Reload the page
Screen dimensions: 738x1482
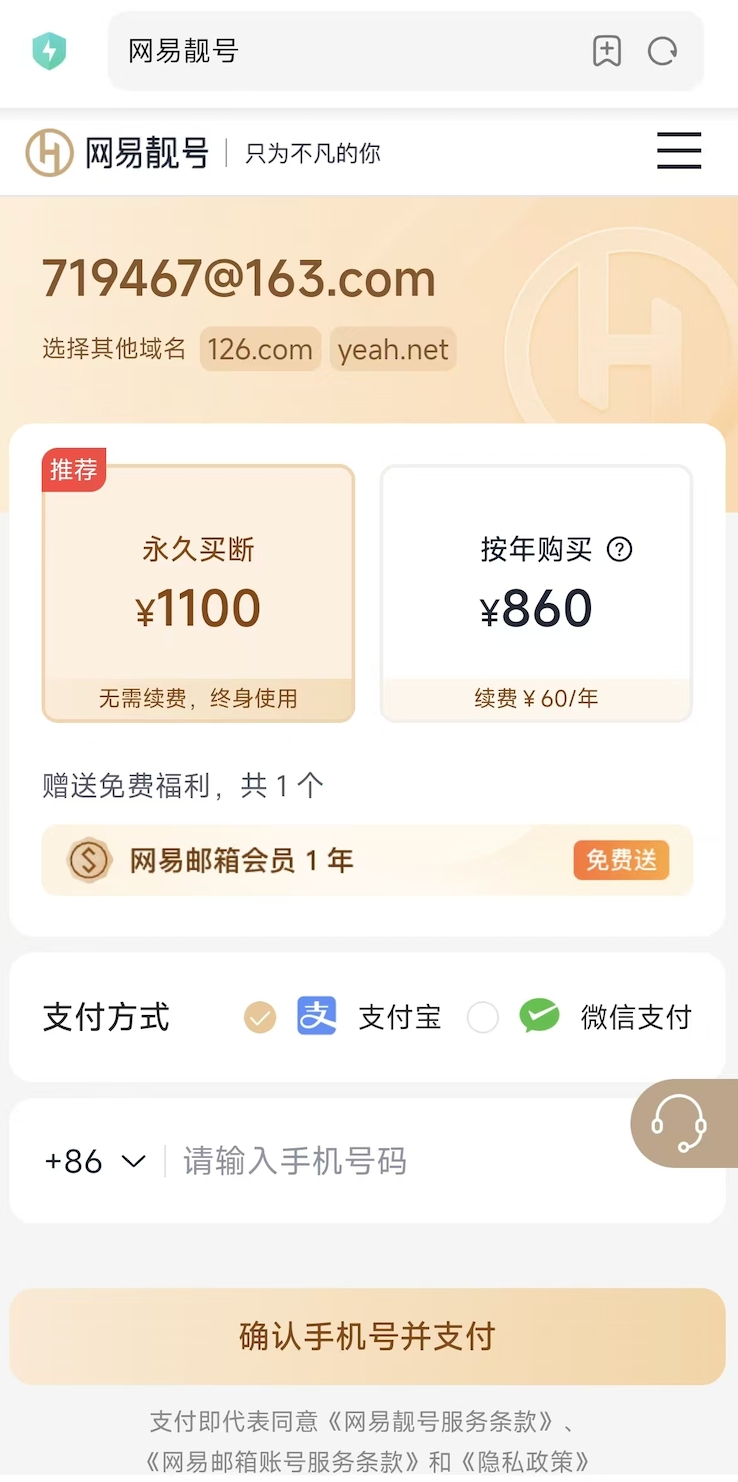[x=663, y=51]
